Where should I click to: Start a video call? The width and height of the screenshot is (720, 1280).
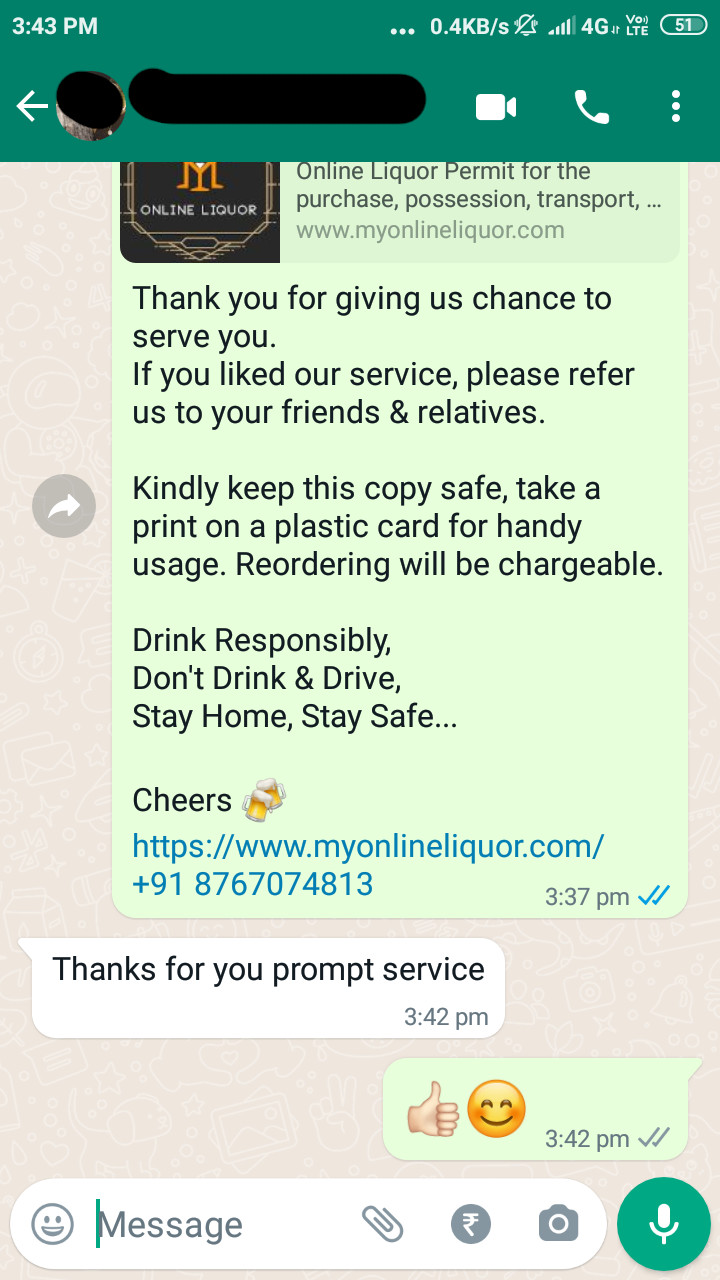(496, 107)
